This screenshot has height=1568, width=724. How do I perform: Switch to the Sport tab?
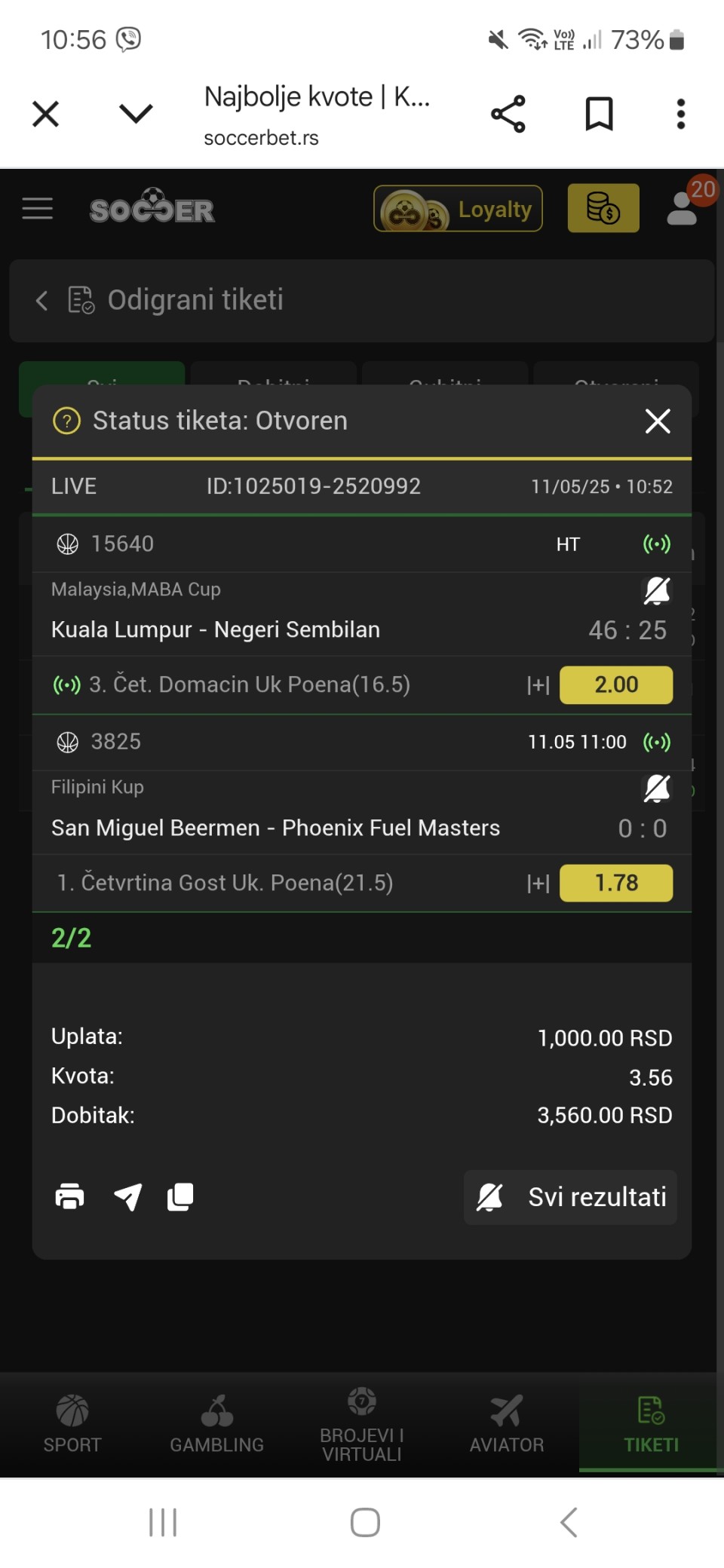[x=72, y=1424]
